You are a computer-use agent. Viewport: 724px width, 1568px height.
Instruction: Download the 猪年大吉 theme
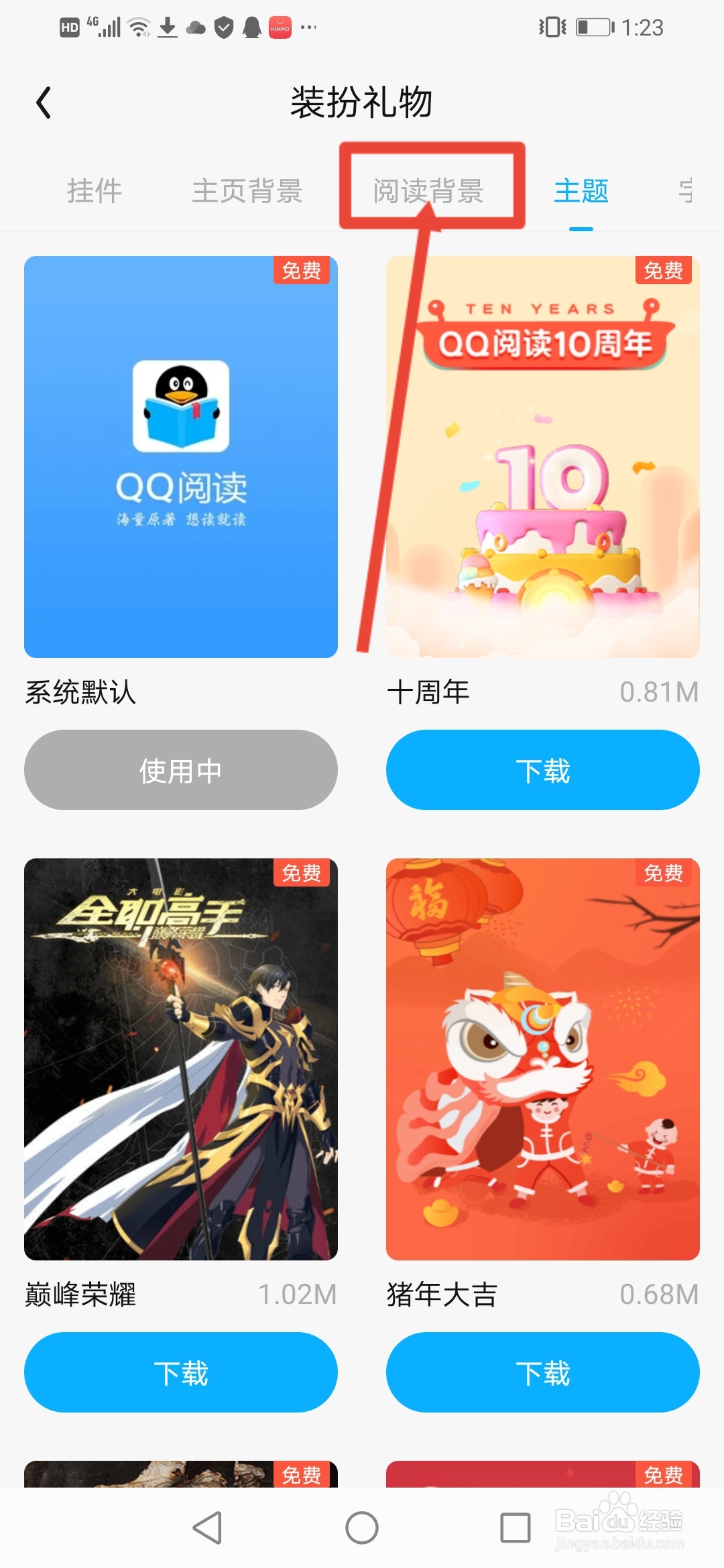(543, 1372)
